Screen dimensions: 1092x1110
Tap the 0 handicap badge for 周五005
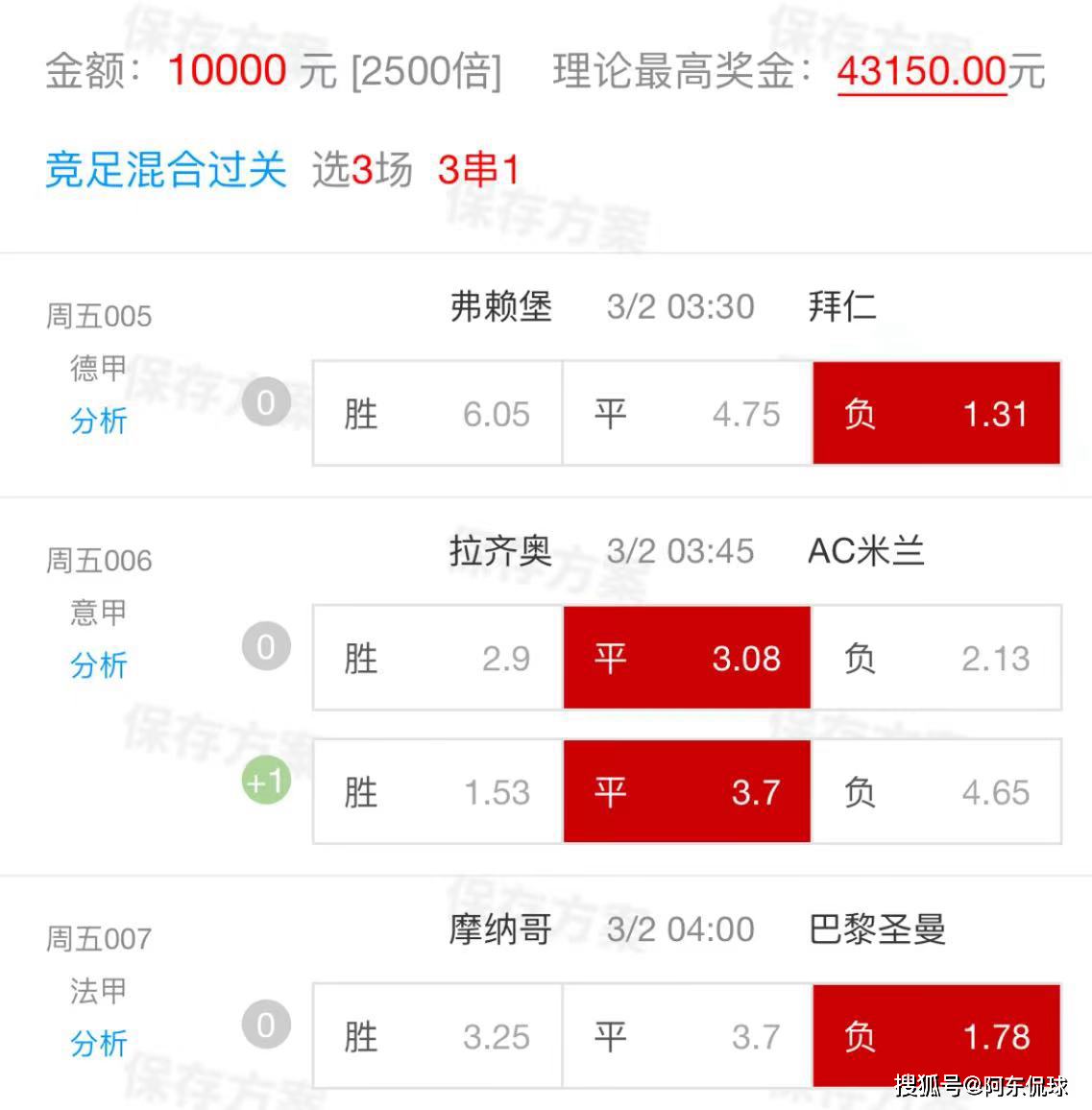(266, 404)
